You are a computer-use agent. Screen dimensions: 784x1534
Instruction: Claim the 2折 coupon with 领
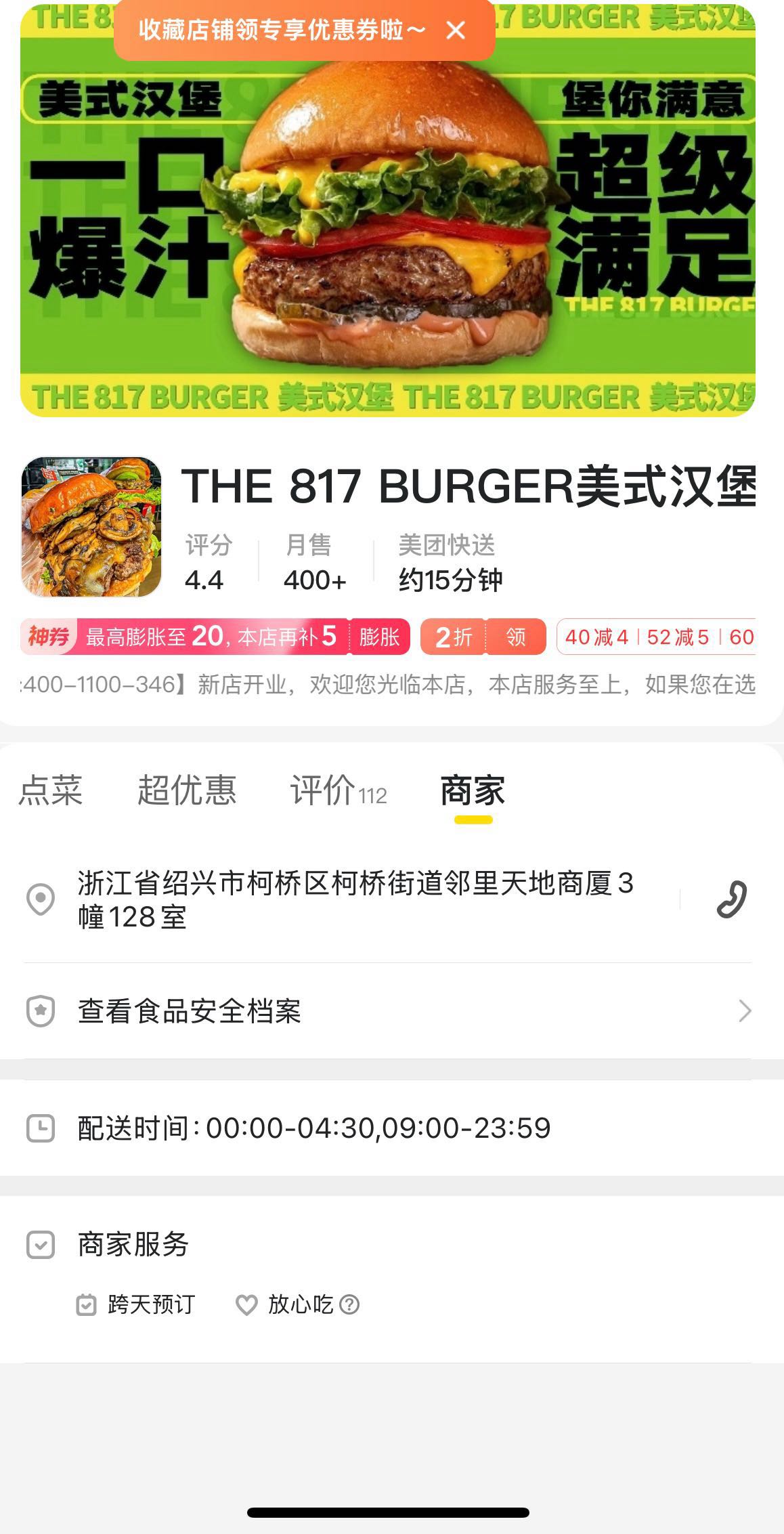click(x=516, y=637)
